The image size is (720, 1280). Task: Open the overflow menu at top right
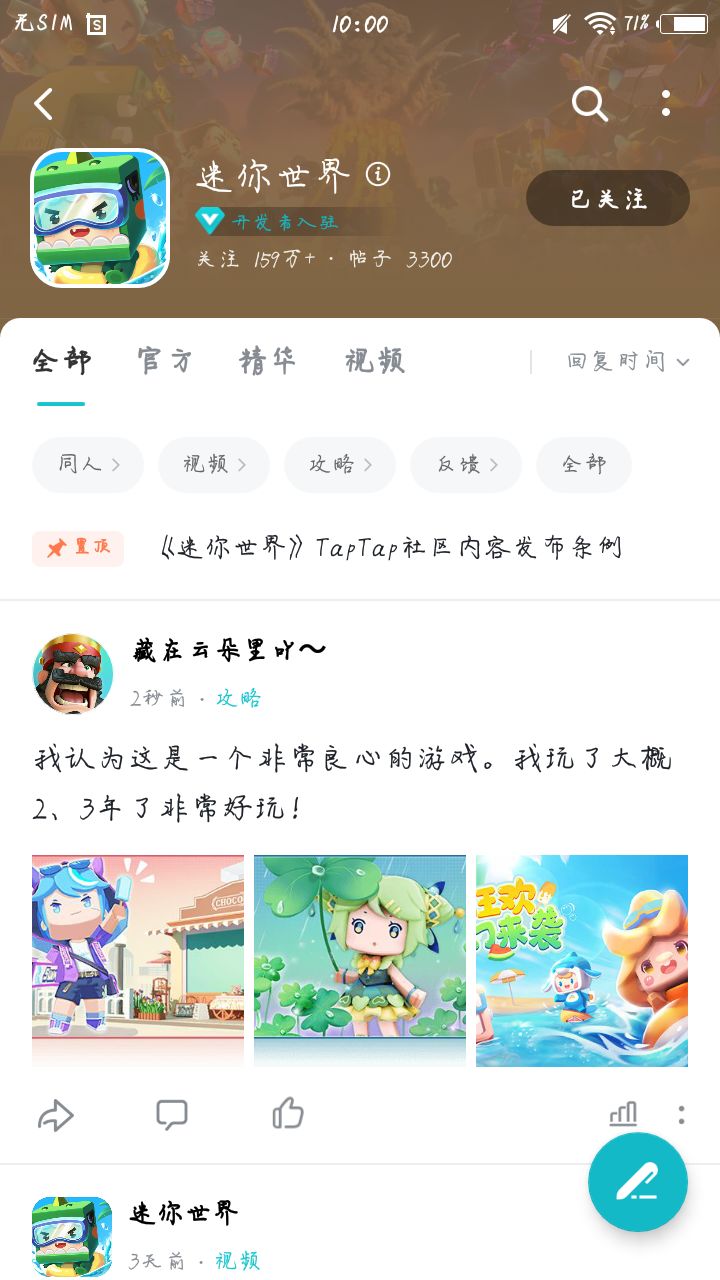click(x=667, y=103)
